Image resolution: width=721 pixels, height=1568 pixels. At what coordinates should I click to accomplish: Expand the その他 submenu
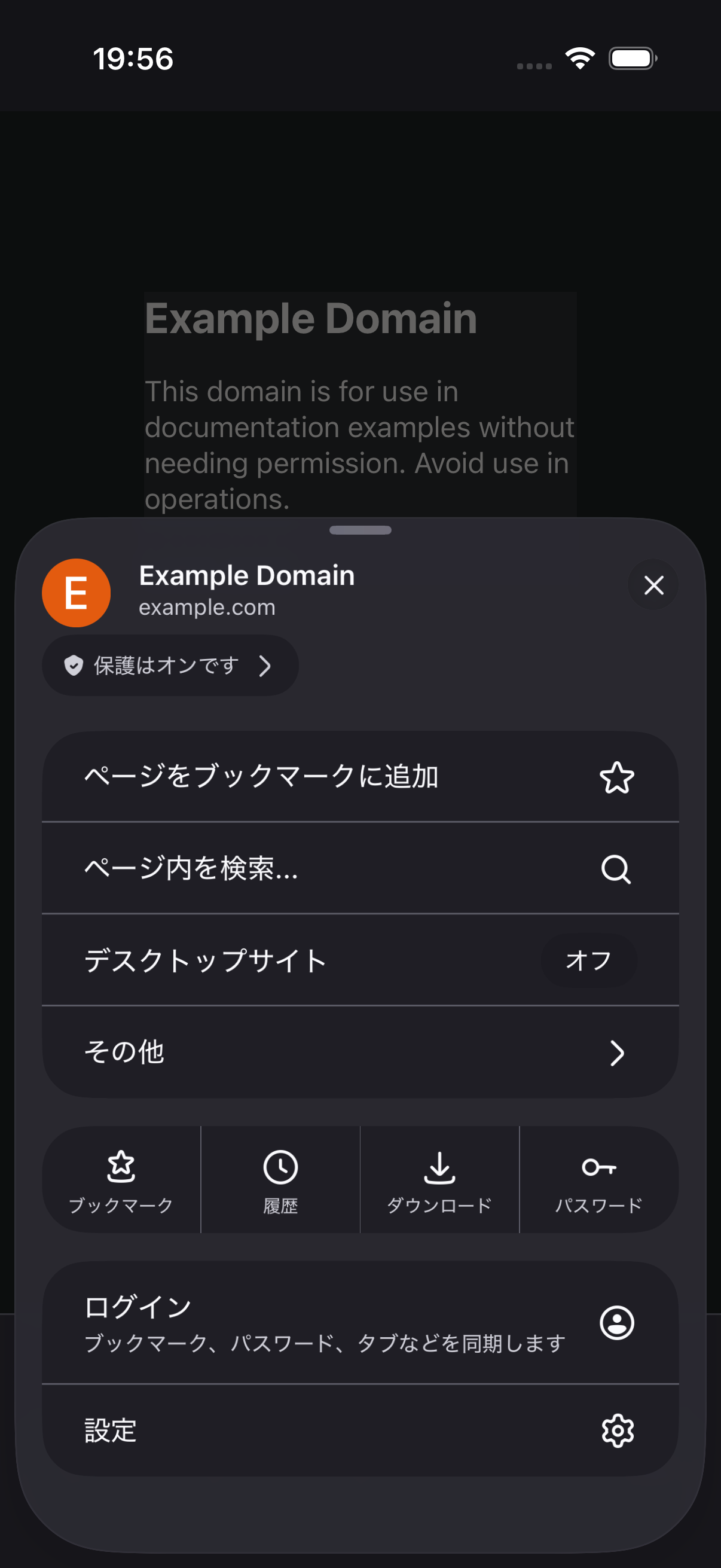pos(360,1052)
